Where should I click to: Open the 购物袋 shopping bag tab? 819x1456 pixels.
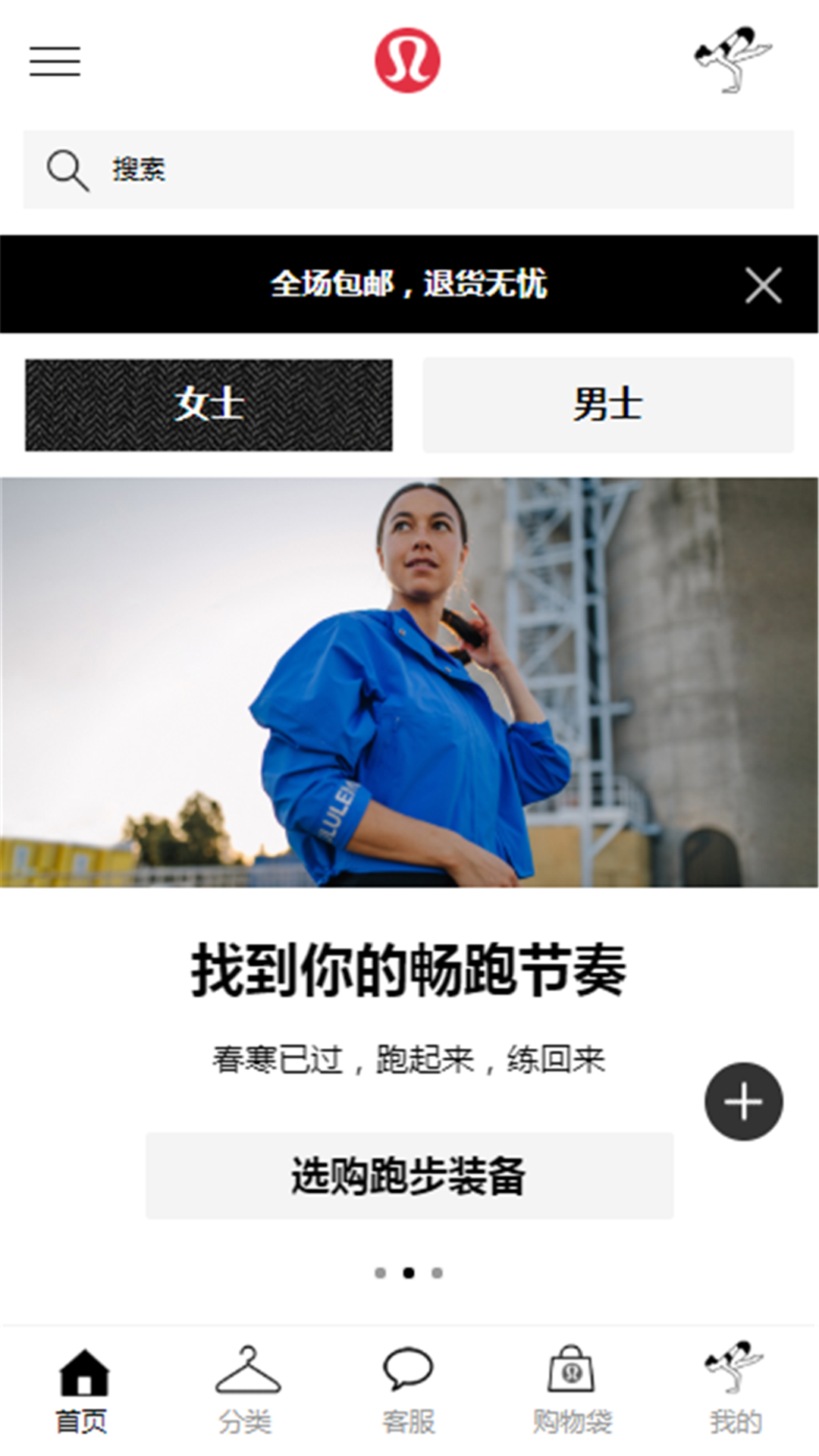tap(572, 1391)
